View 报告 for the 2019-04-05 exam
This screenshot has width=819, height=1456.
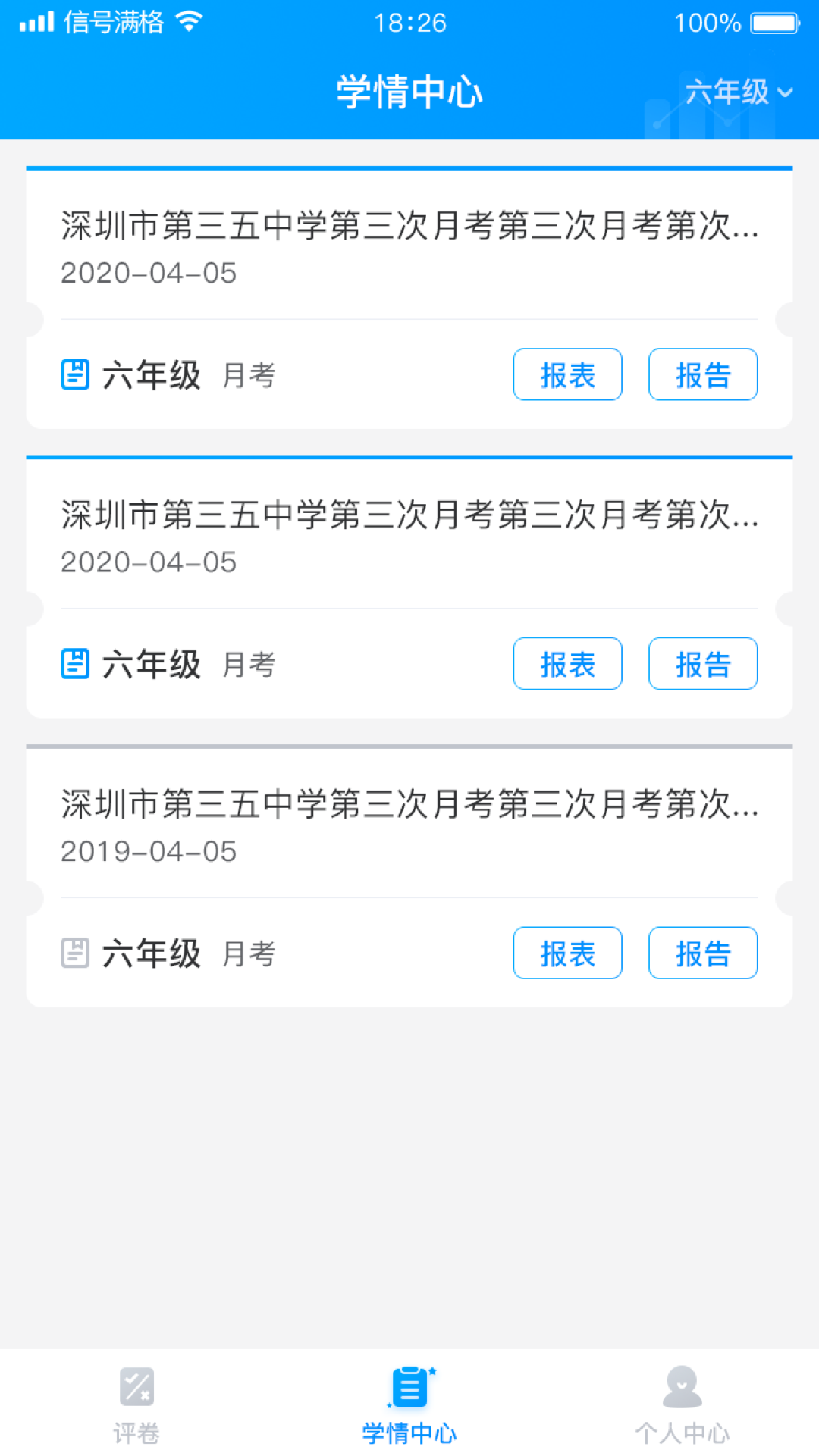point(702,953)
